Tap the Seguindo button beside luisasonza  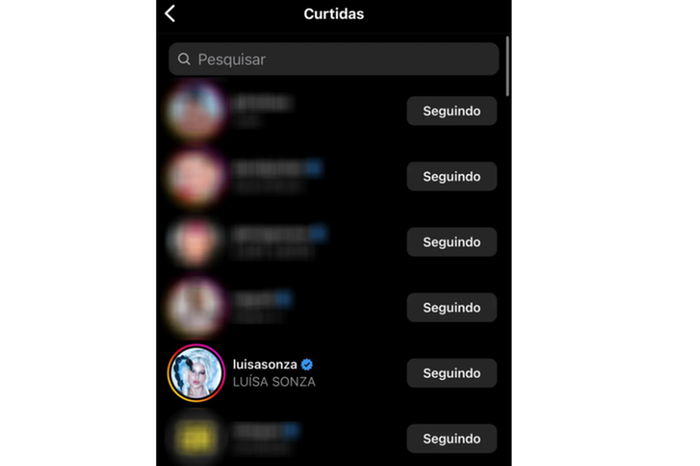coord(451,373)
